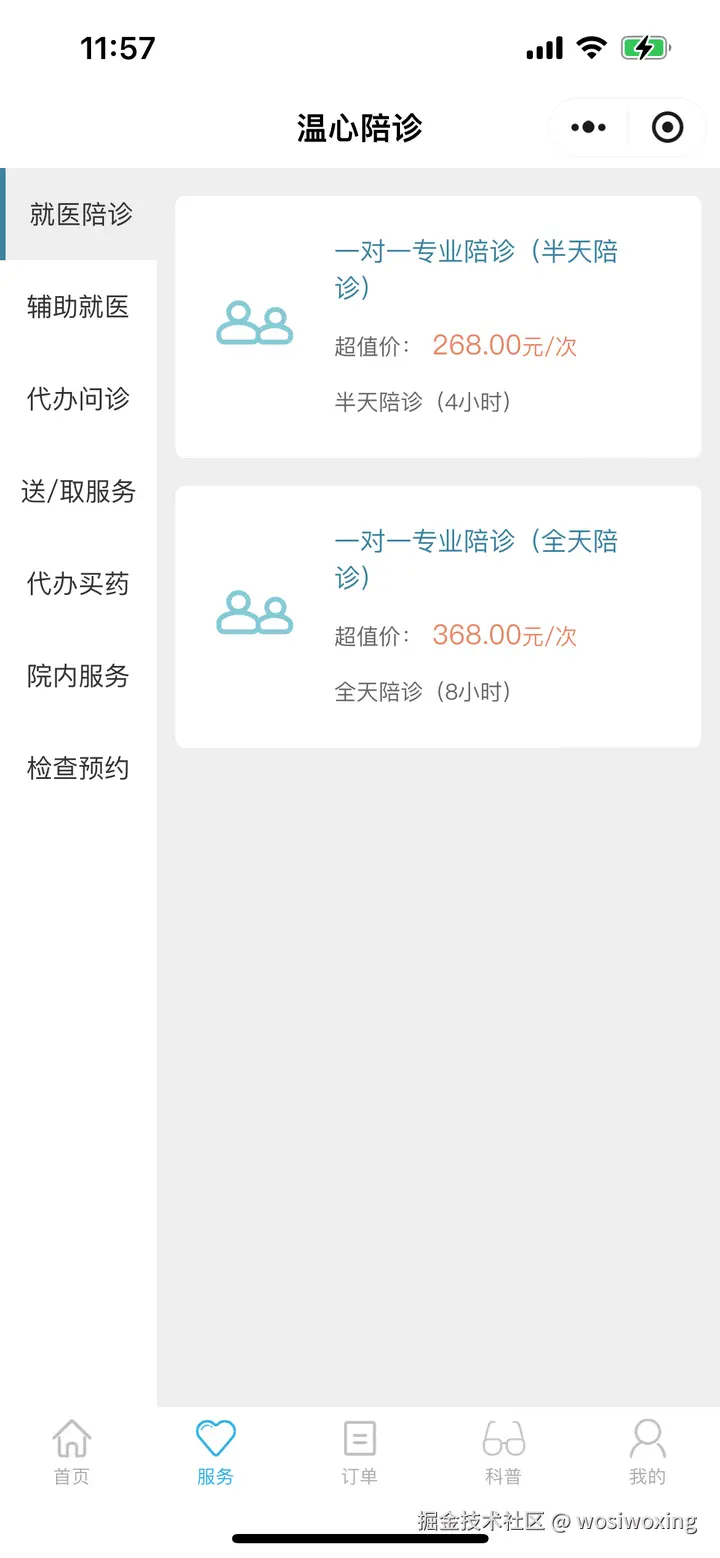Open the mini program more-options menu
The width and height of the screenshot is (720, 1558).
(x=588, y=127)
